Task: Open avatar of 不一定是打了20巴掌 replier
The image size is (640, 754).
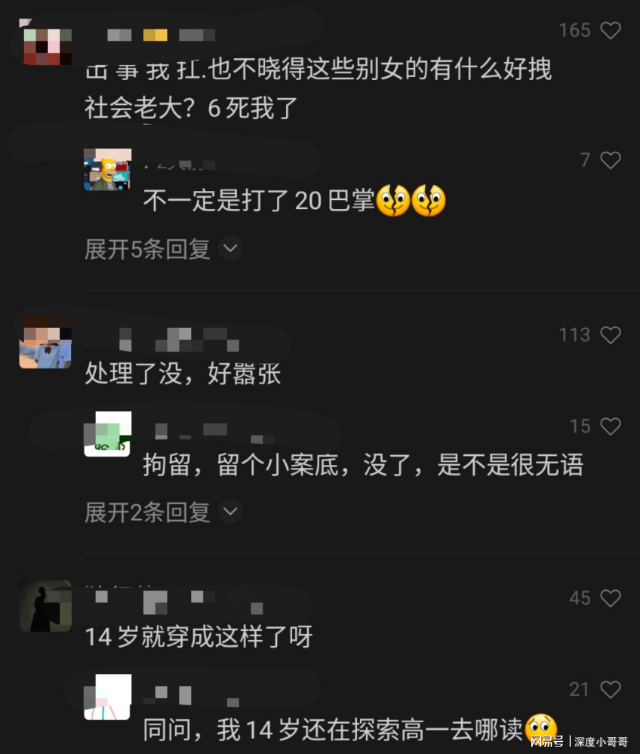Action: point(107,169)
